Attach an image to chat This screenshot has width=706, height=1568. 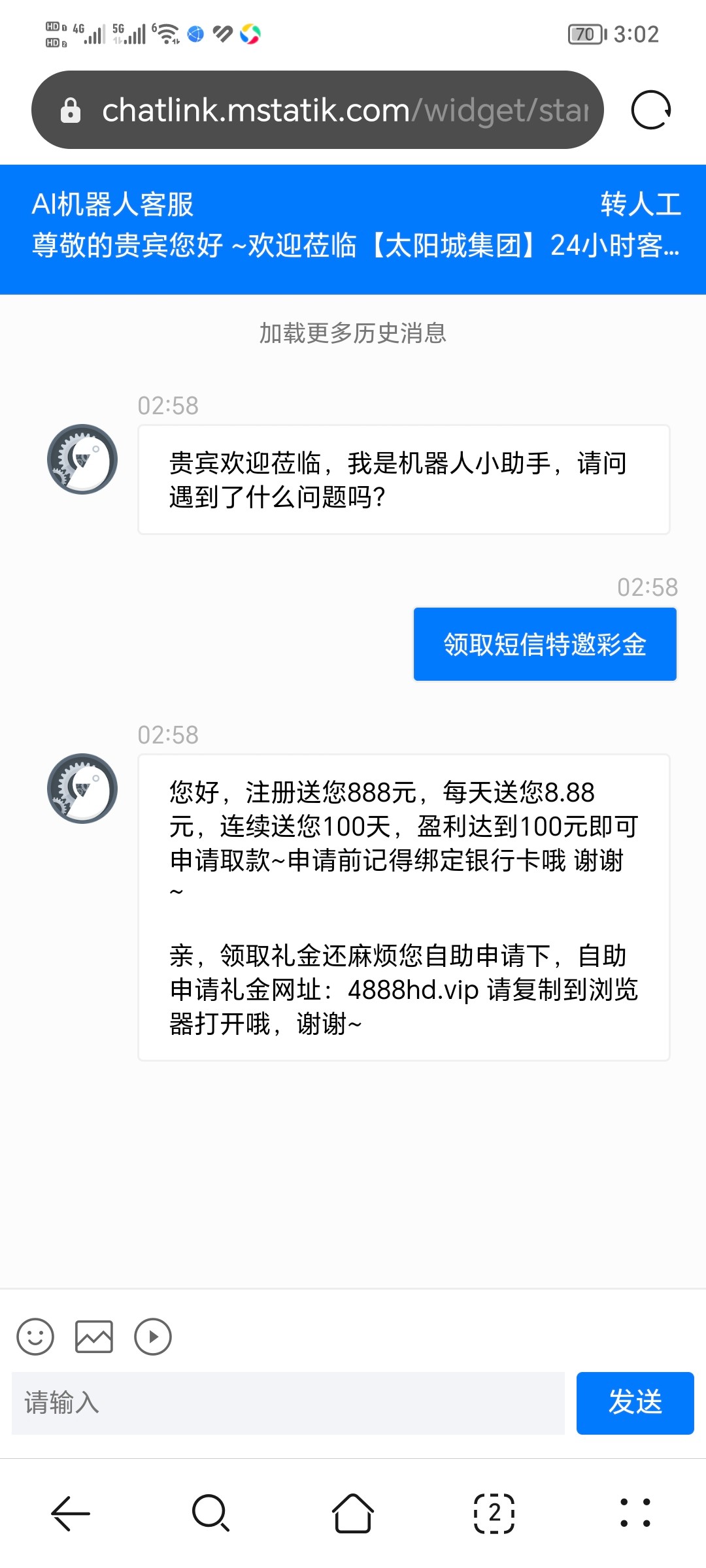[x=94, y=1337]
